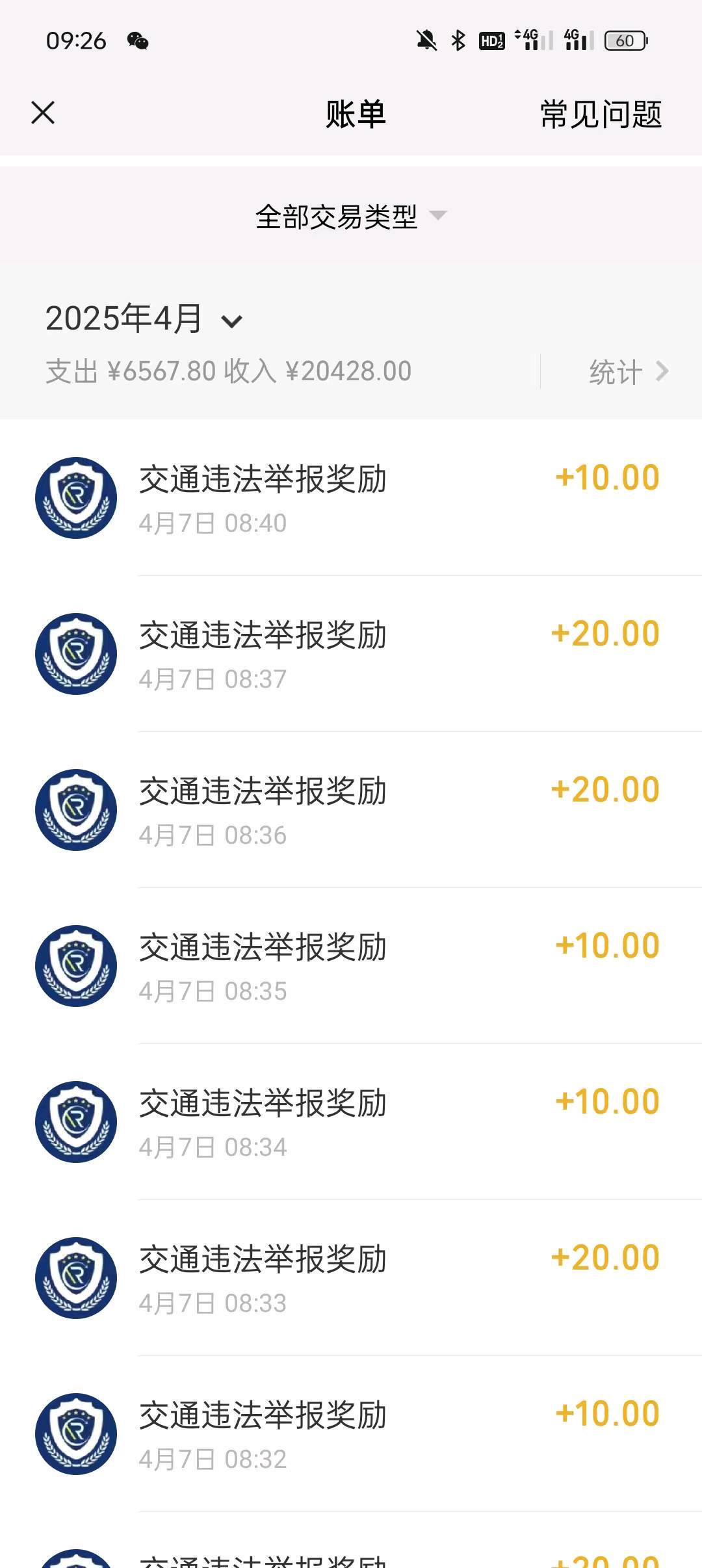
Task: View the 4月7日 08:32 reward entry
Action: (x=351, y=1434)
